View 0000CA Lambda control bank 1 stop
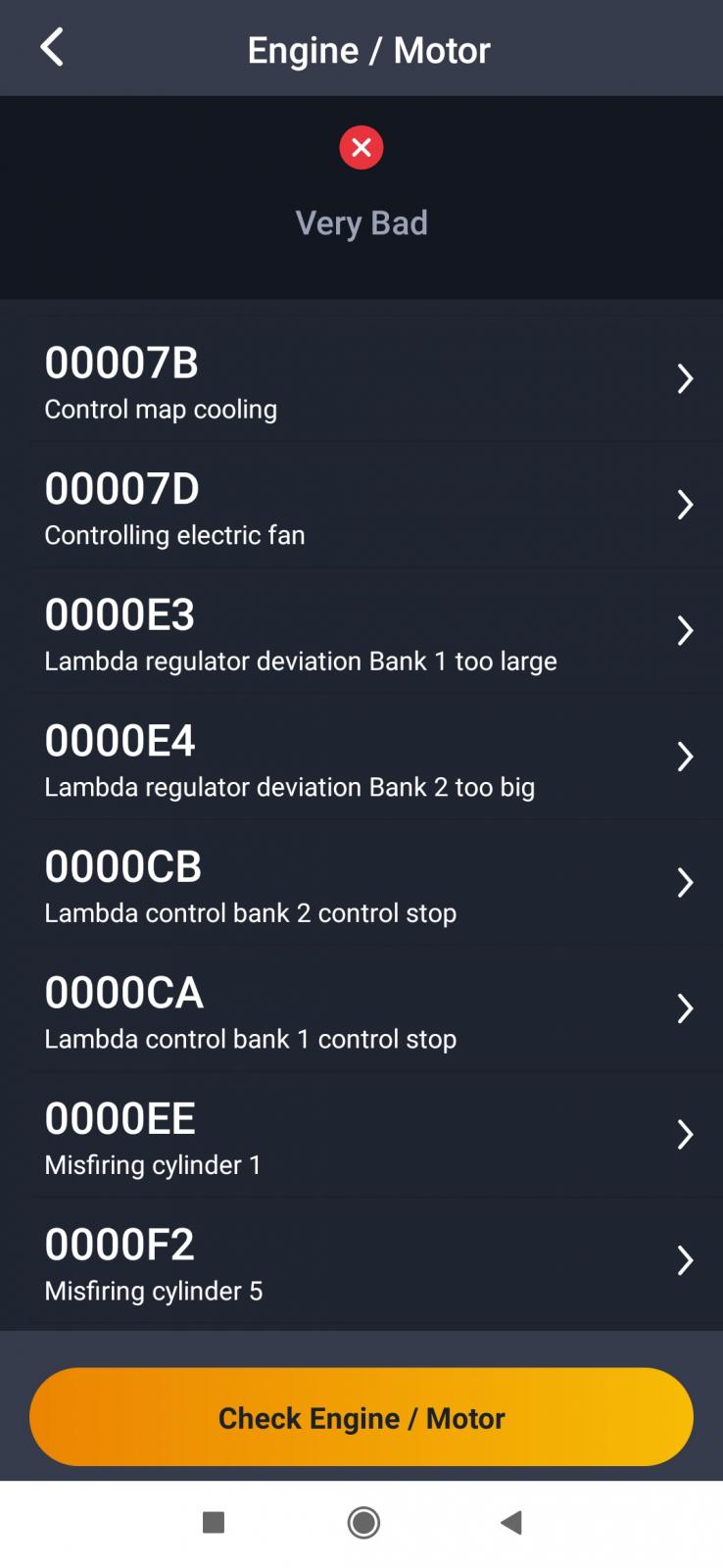723x1568 pixels. (361, 1010)
